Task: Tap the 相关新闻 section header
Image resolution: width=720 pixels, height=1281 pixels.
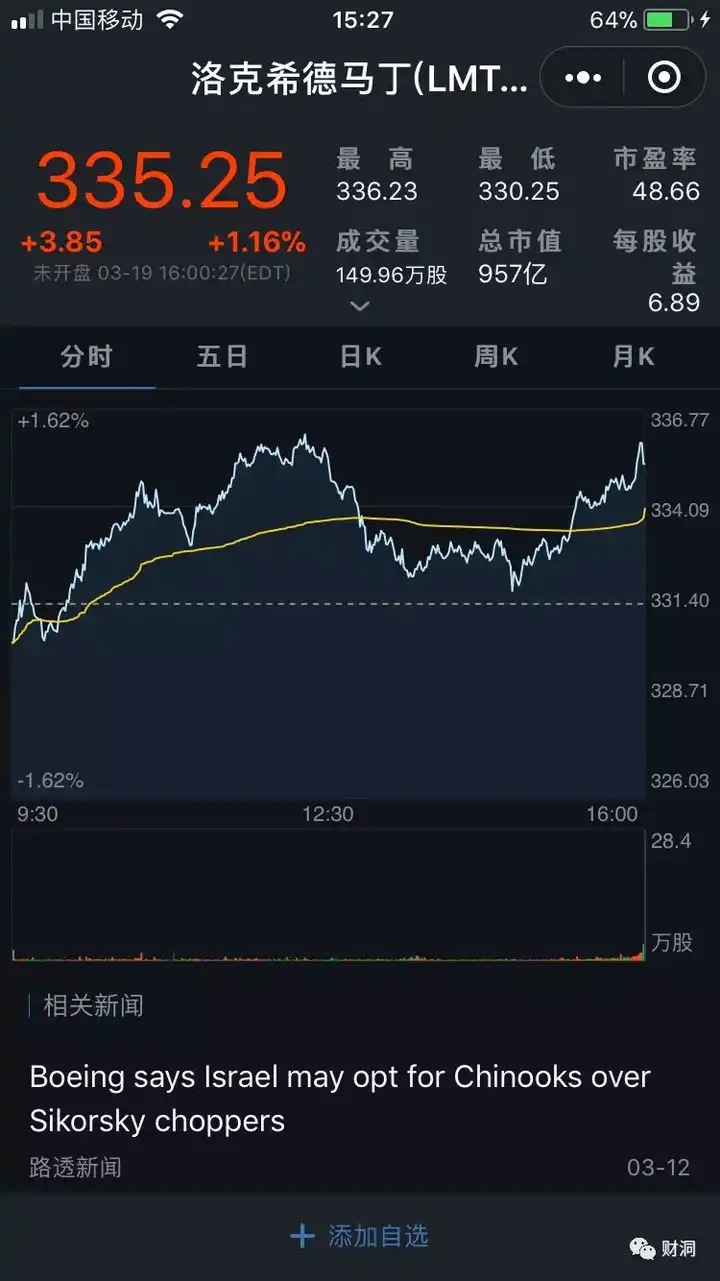Action: [90, 1006]
